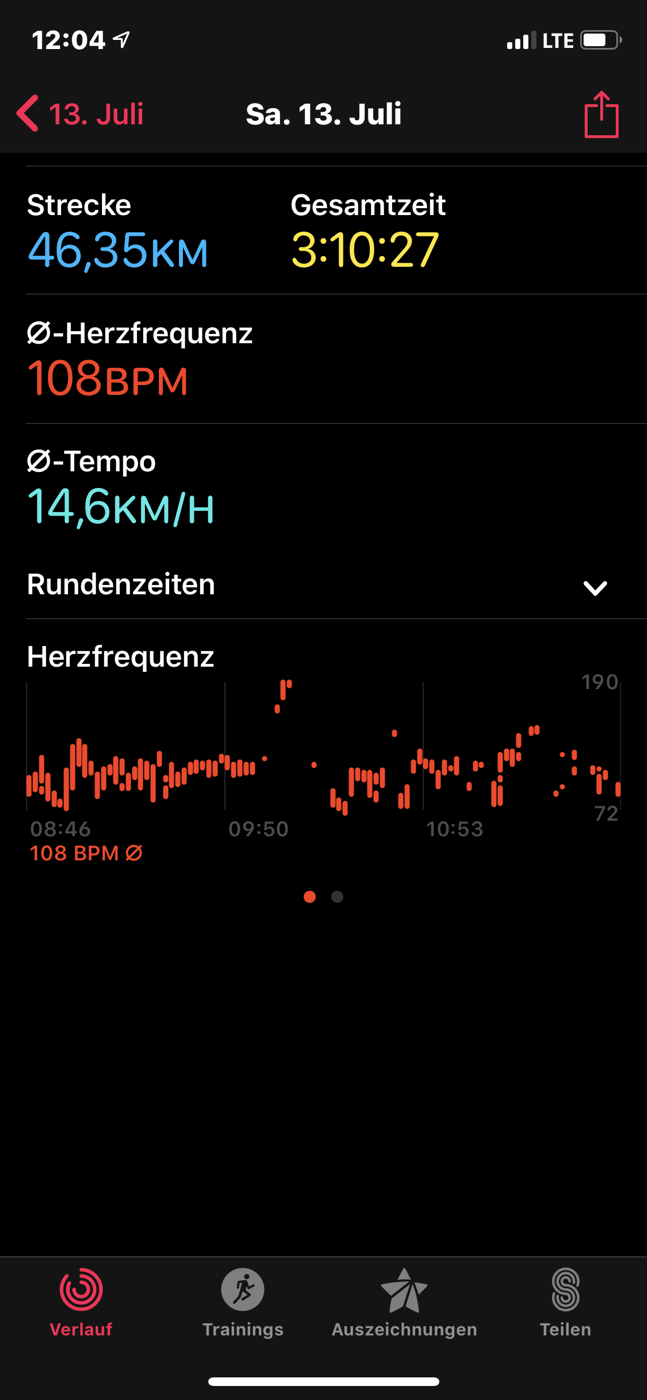Share this workout summary

[x=601, y=114]
